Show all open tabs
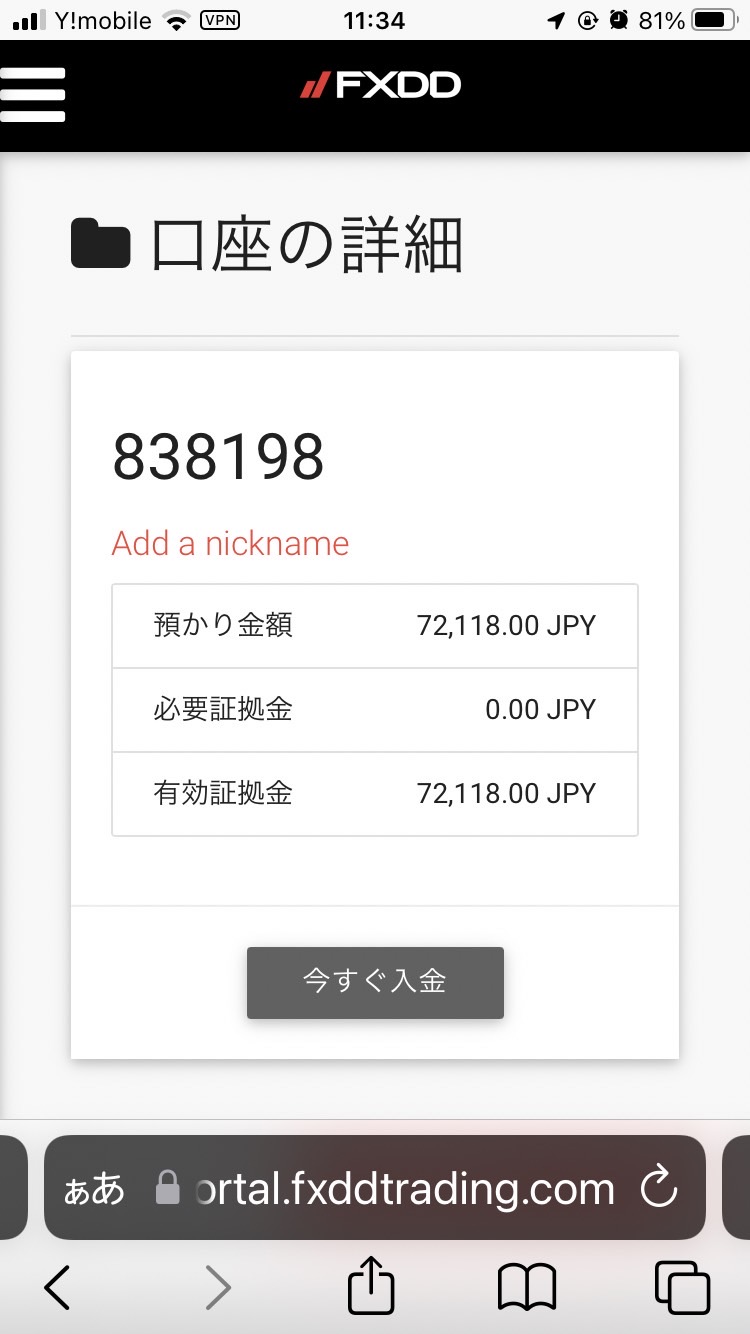 682,1287
